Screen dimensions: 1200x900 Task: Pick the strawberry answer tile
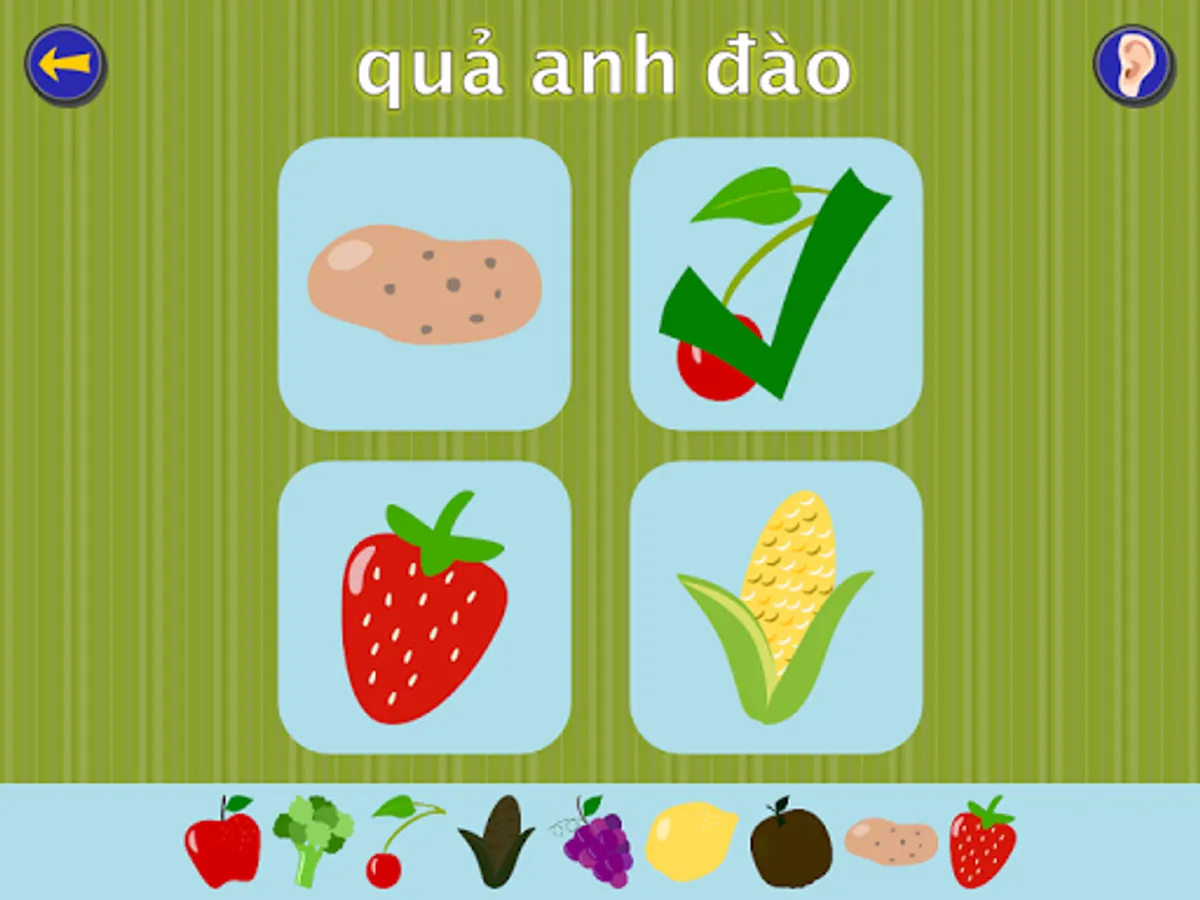(424, 607)
